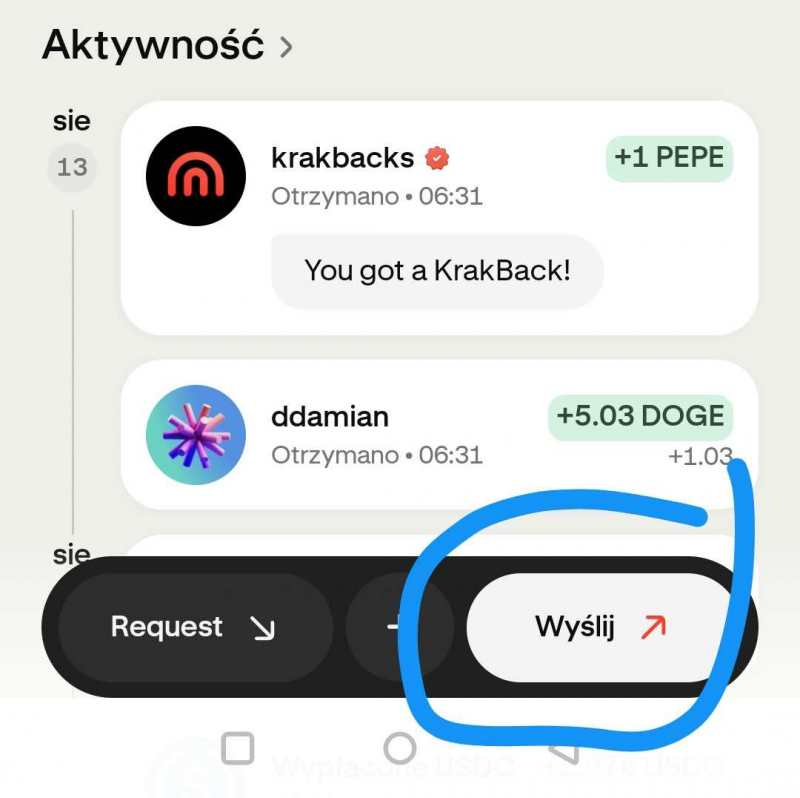Go to the system home screen
This screenshot has height=798, width=800.
(400, 748)
